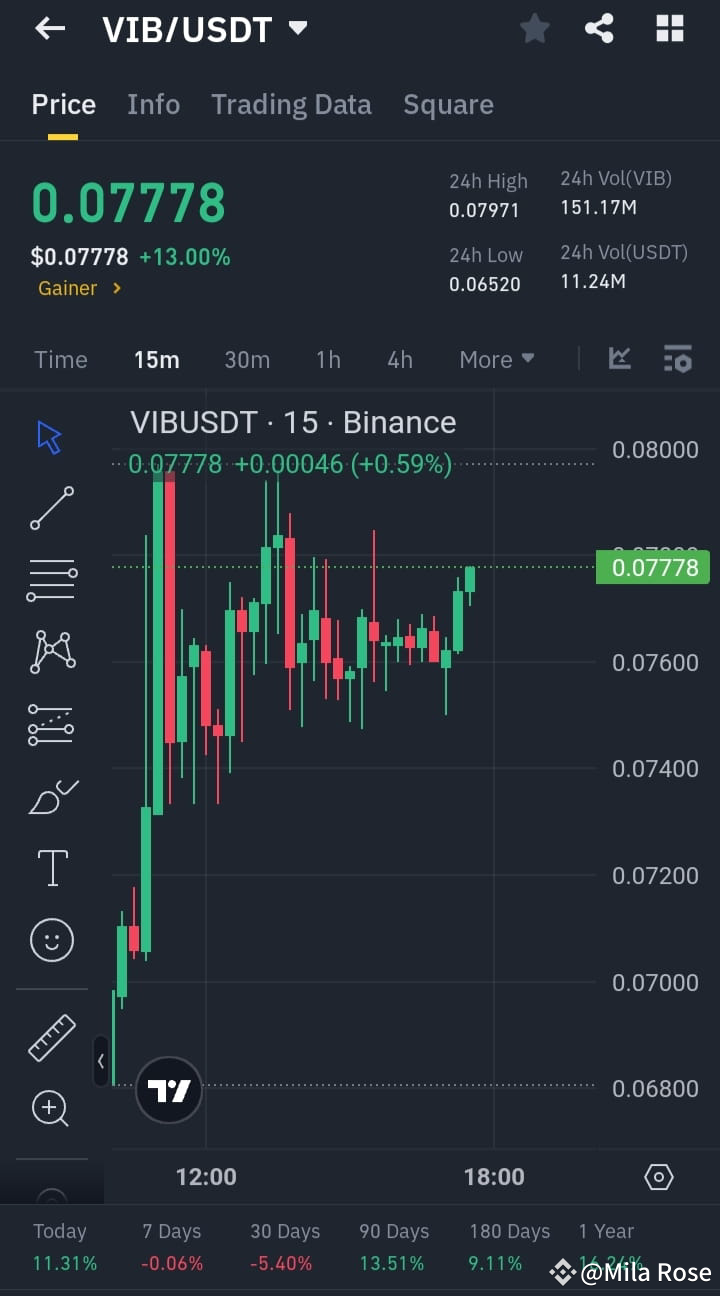Viewport: 720px width, 1296px height.
Task: Open the Info tab
Action: click(153, 104)
